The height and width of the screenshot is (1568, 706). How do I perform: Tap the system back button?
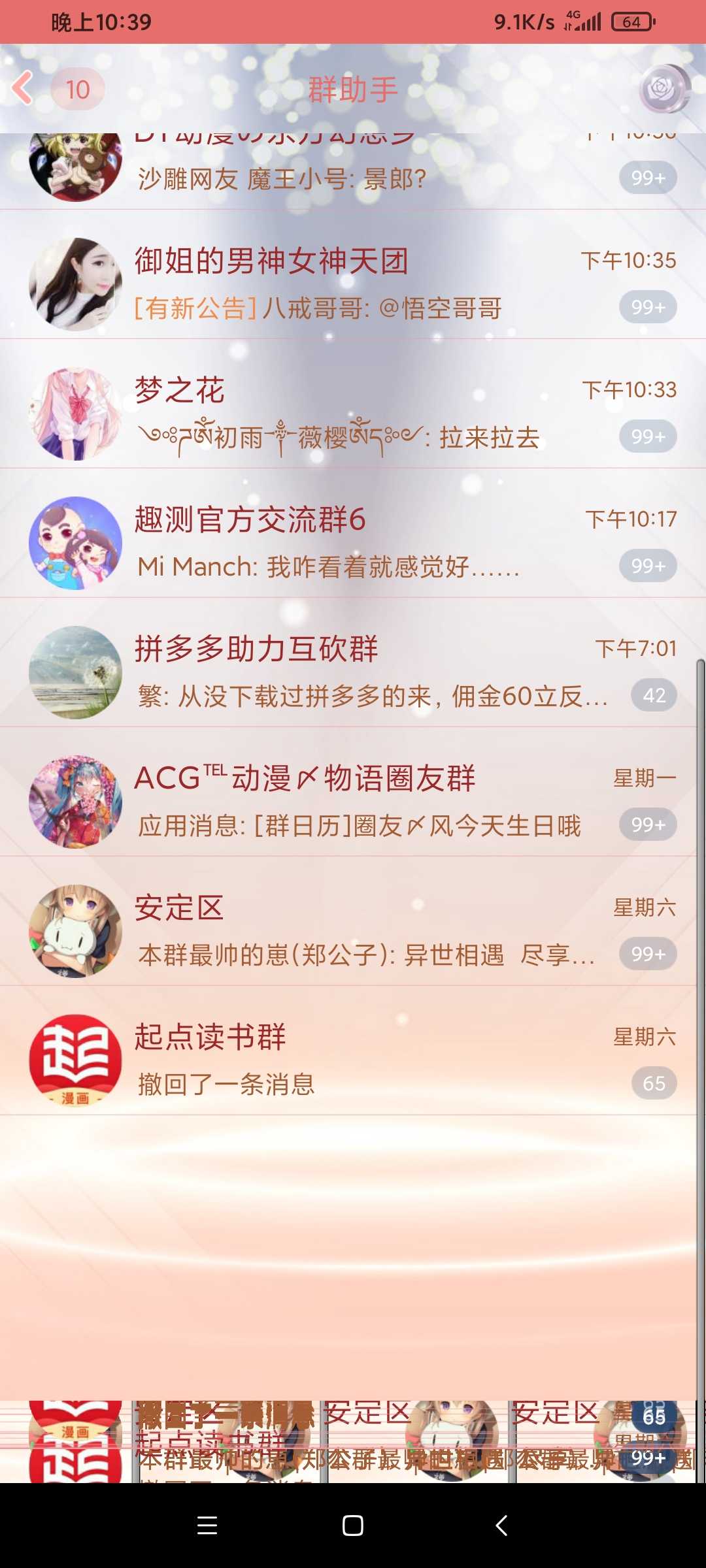[x=501, y=1526]
